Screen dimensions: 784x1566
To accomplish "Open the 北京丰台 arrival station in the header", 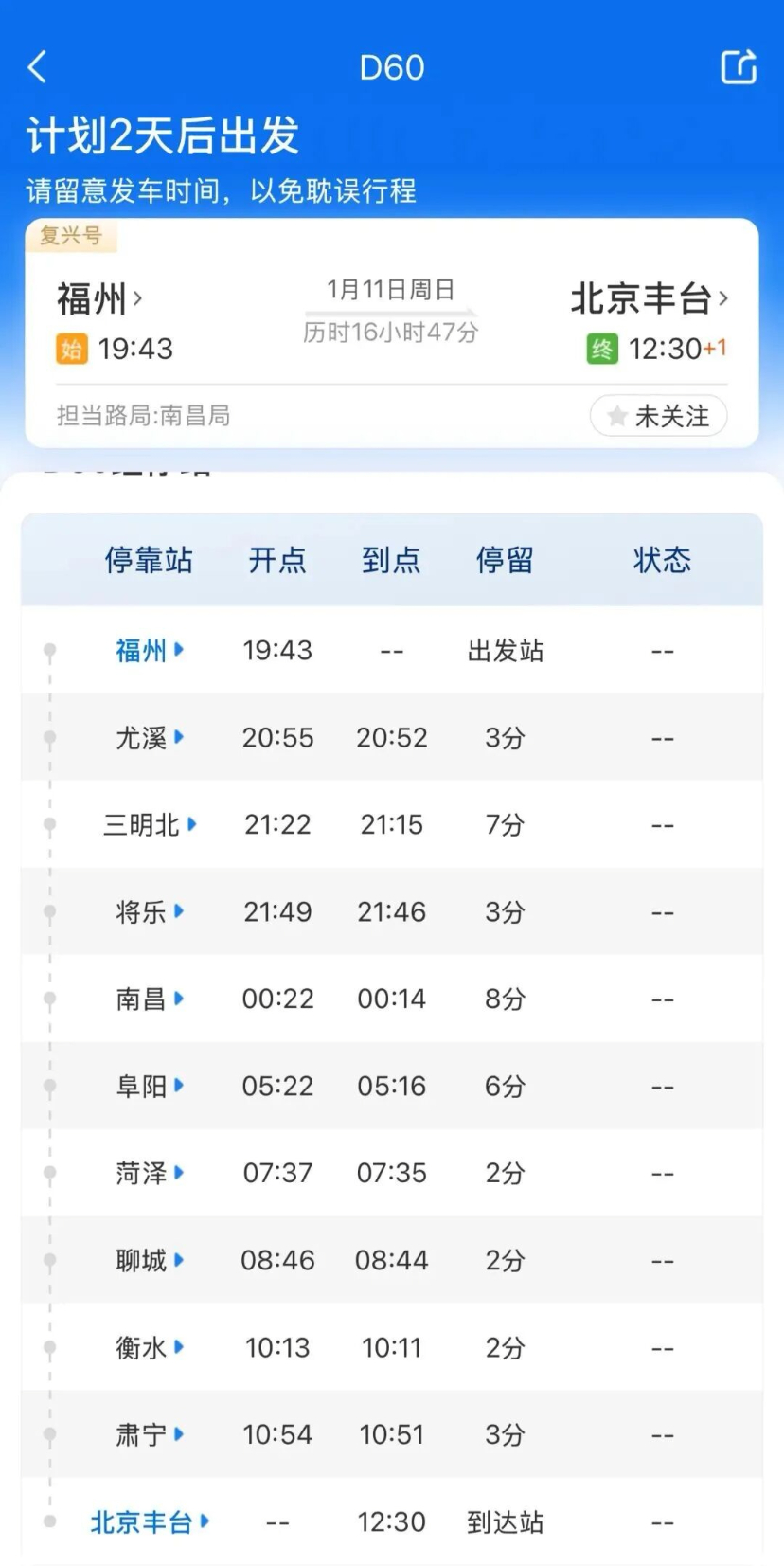I will coord(649,299).
